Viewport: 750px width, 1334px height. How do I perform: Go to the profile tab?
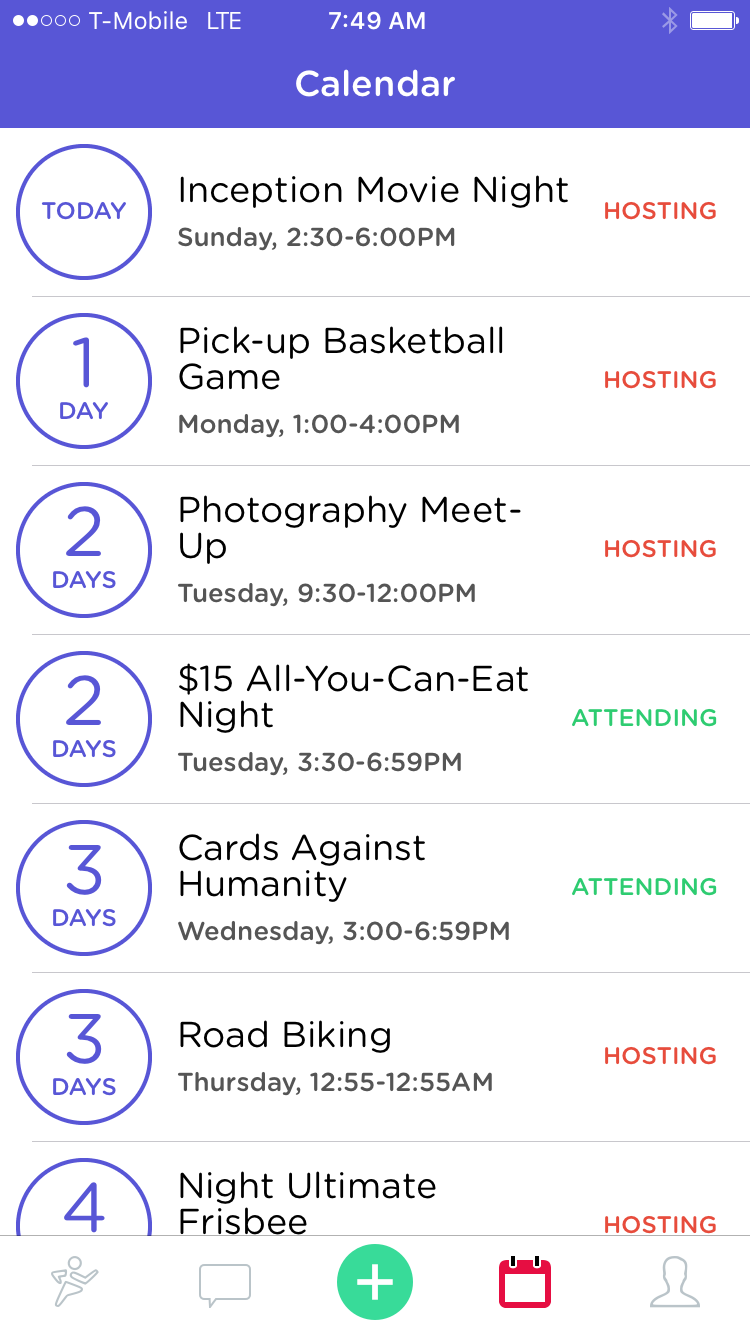click(675, 1283)
